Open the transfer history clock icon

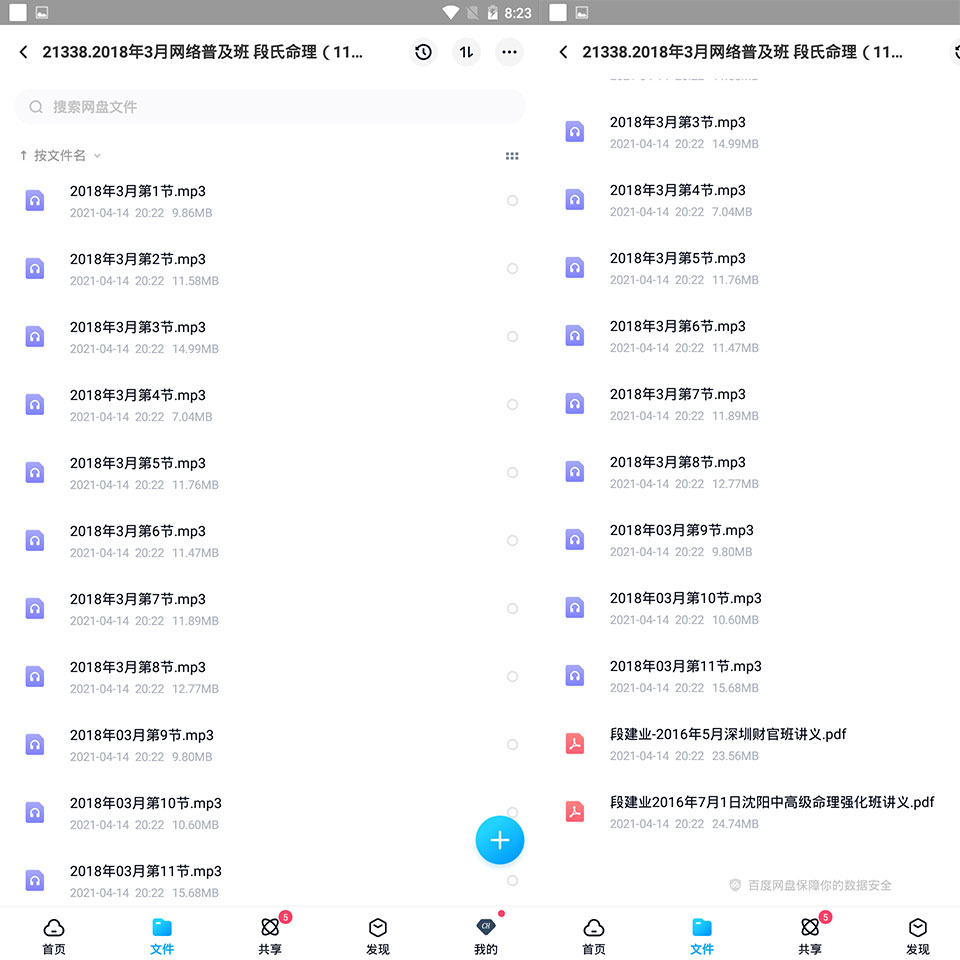423,52
